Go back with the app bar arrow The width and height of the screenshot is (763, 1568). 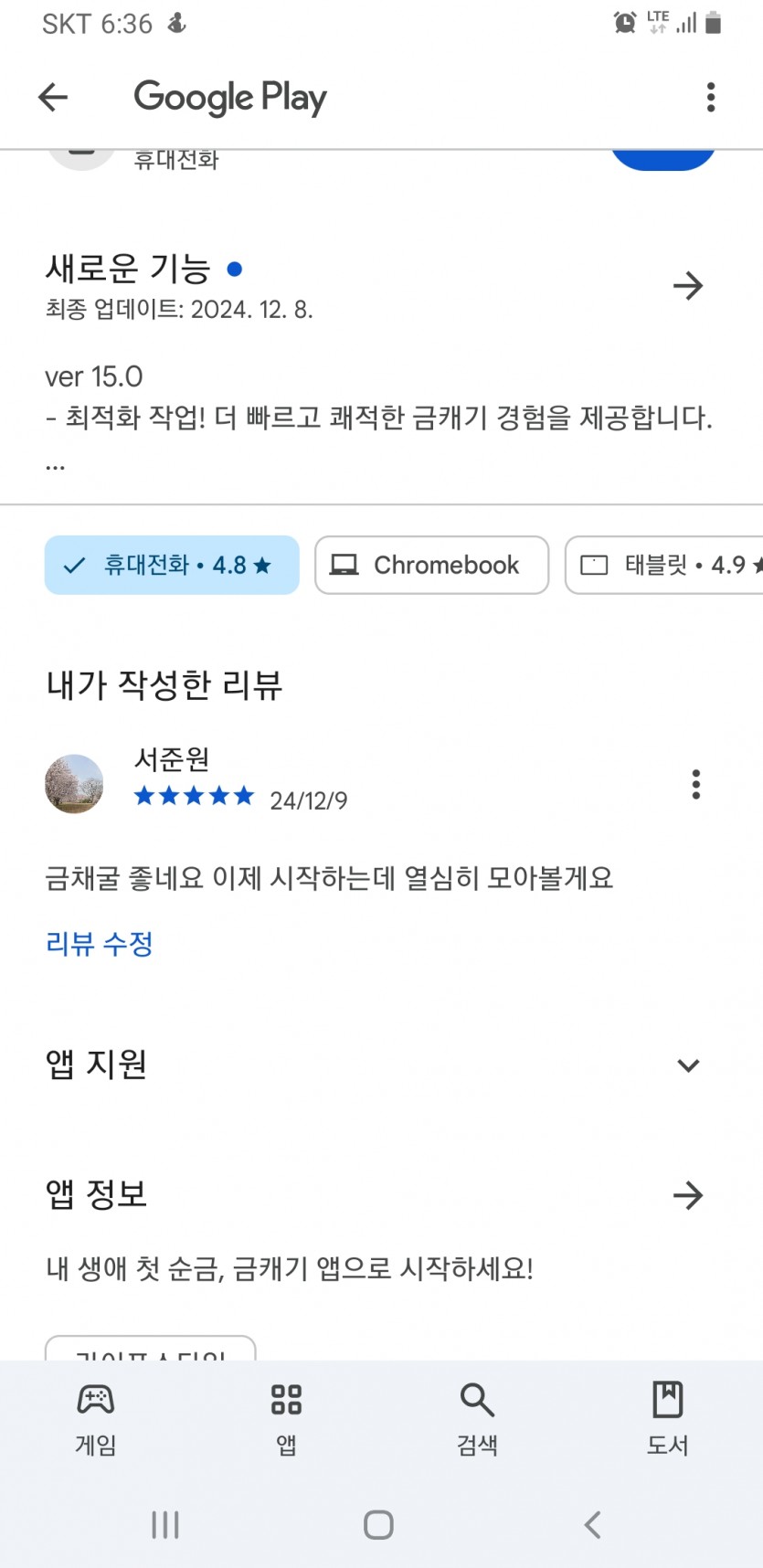(53, 97)
